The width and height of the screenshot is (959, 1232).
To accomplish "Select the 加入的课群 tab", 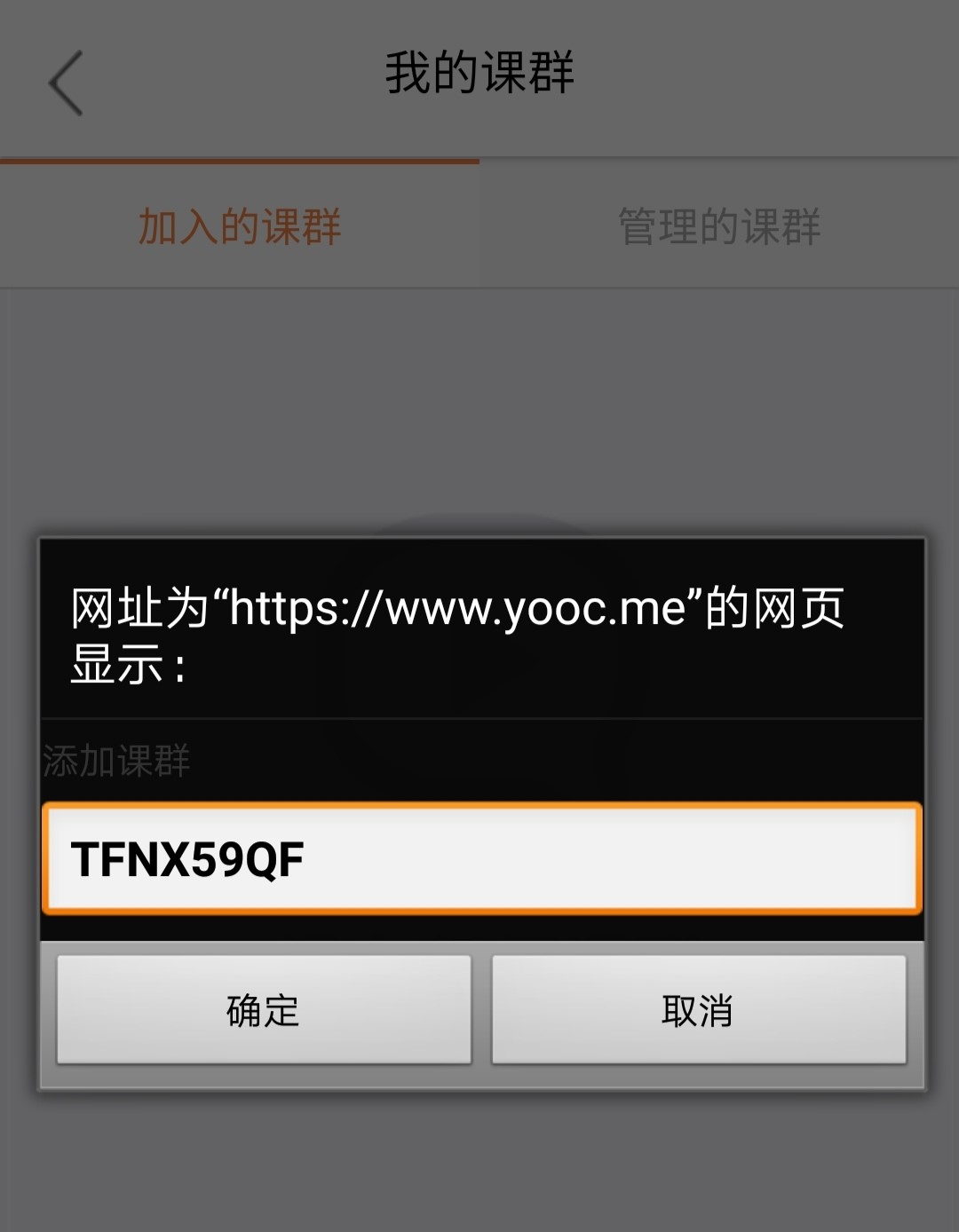I will (240, 225).
